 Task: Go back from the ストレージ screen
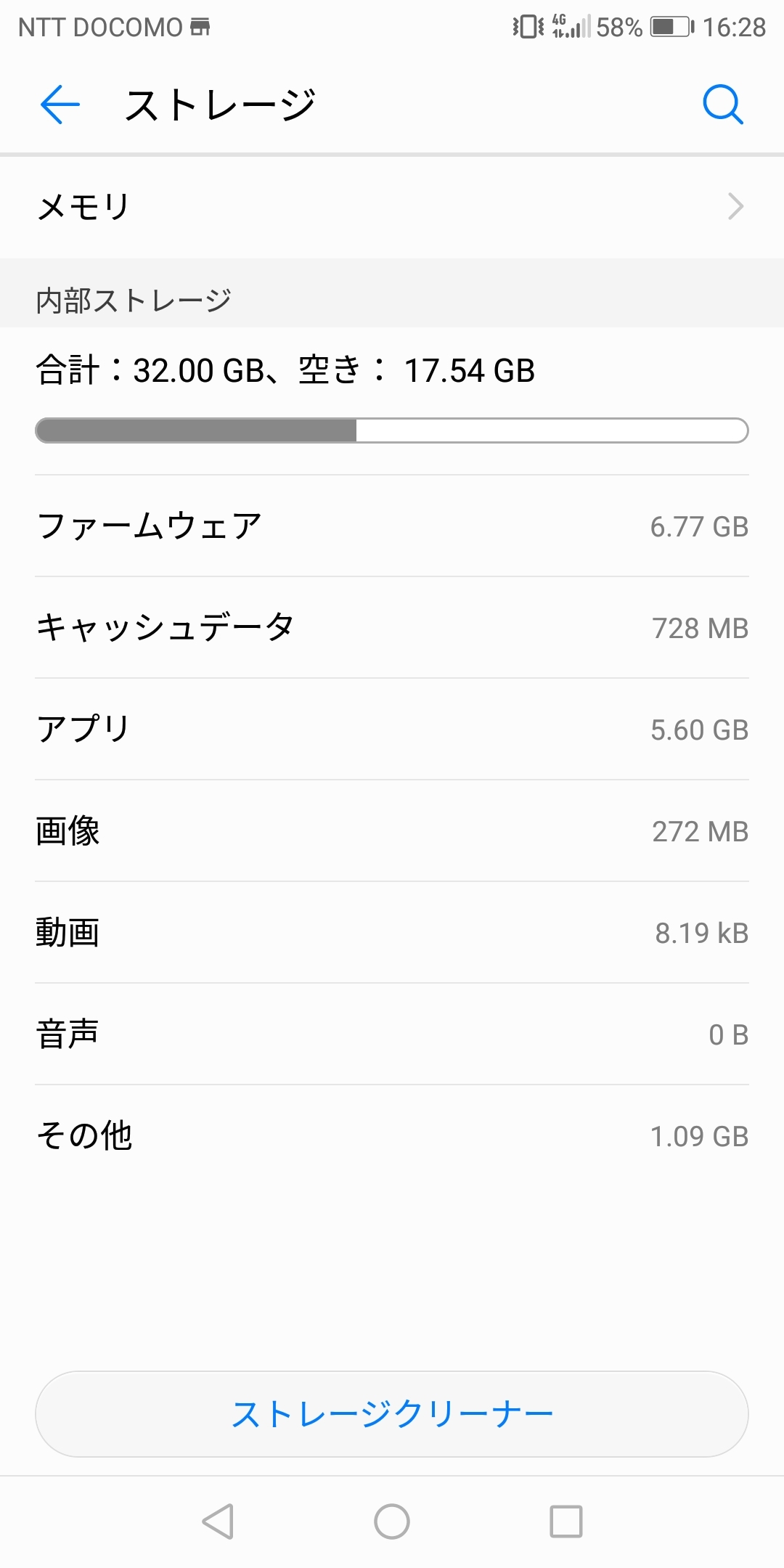coord(60,105)
